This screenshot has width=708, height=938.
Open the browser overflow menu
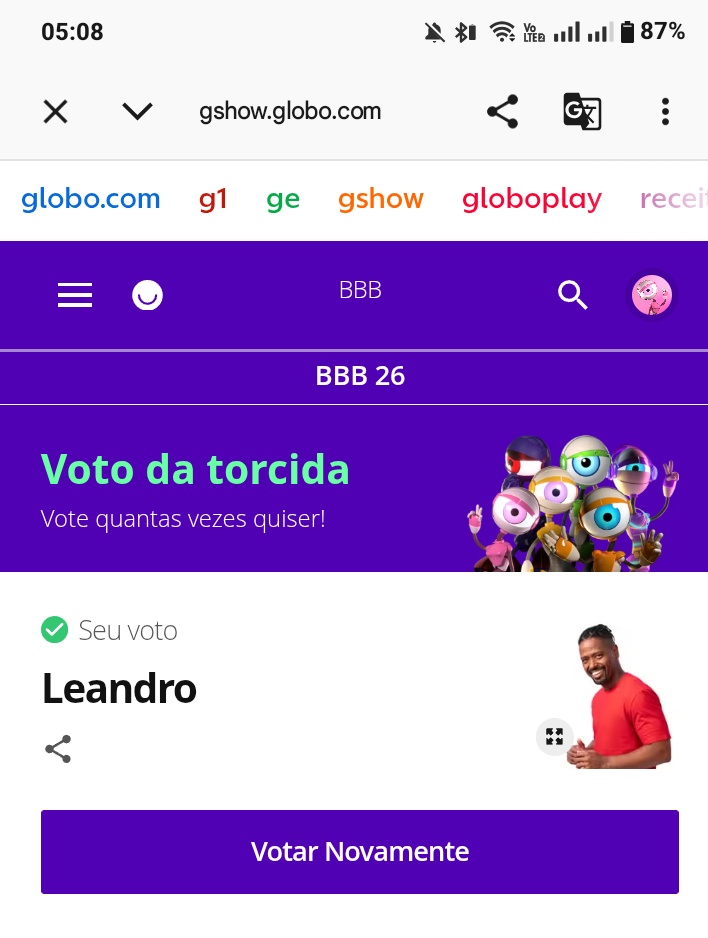pyautogui.click(x=665, y=112)
